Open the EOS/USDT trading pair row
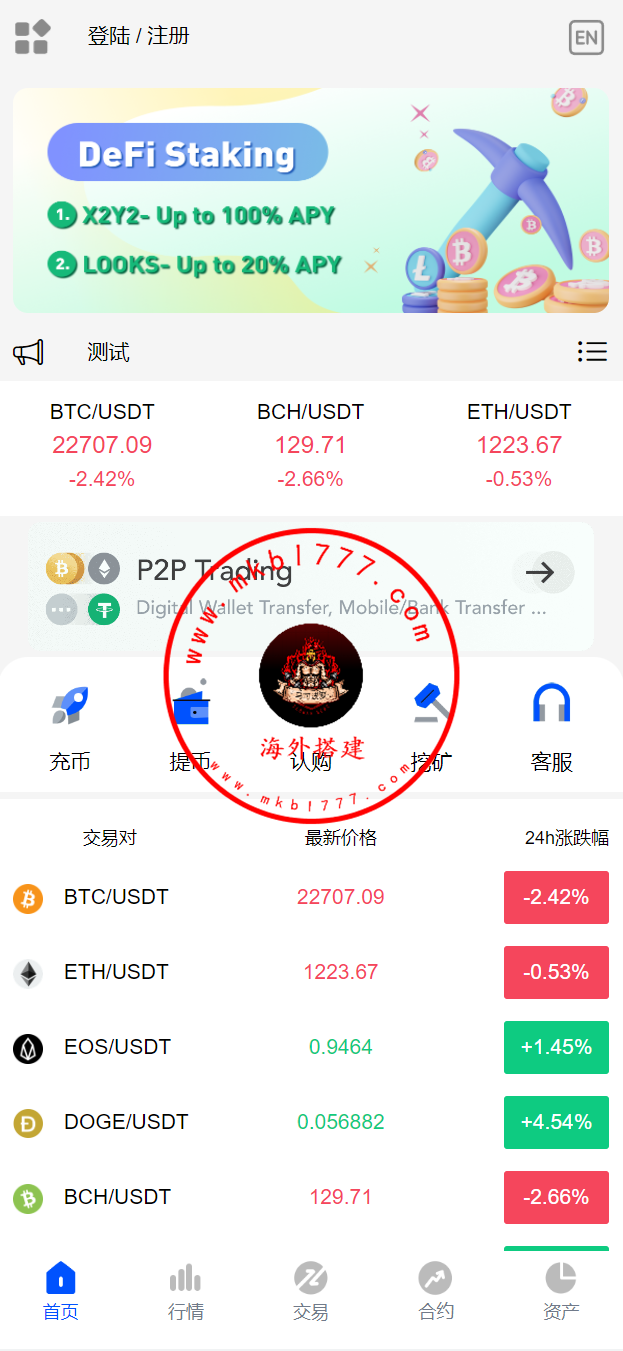The image size is (623, 1351). tap(311, 1047)
